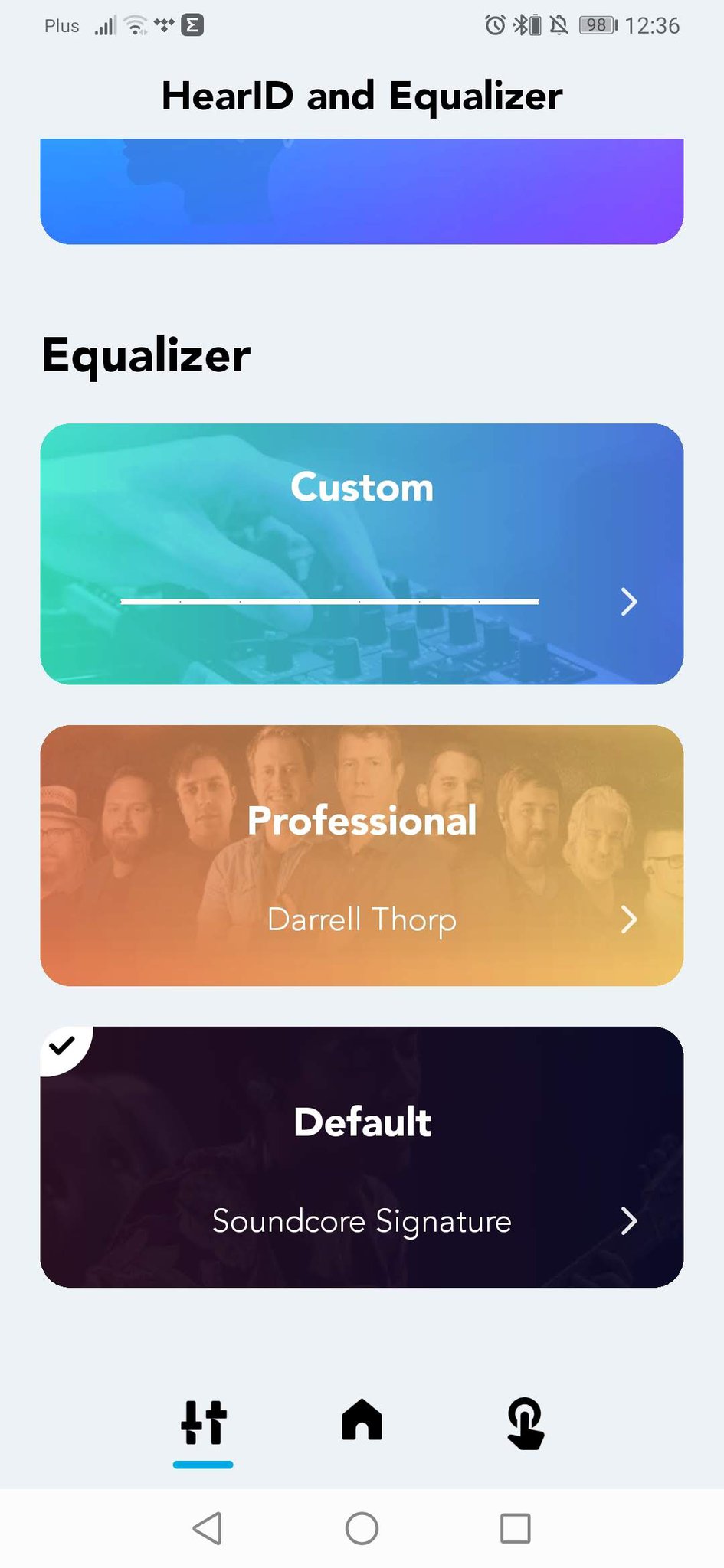Open the recent apps overview
The width and height of the screenshot is (724, 1568).
[516, 1528]
